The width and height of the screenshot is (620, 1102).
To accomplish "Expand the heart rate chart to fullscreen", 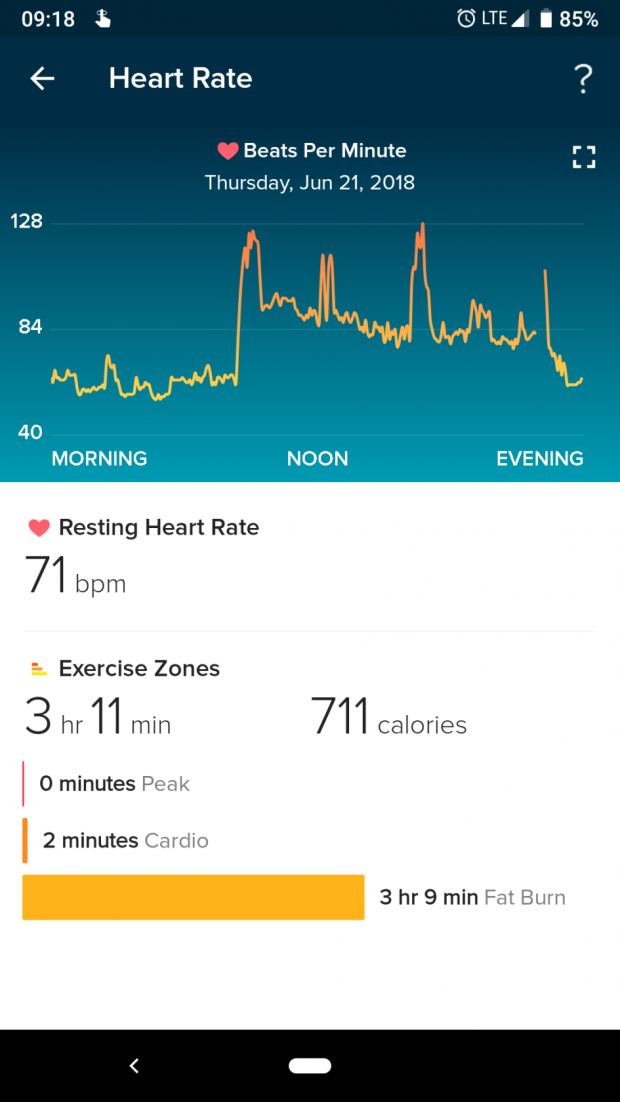I will click(583, 157).
